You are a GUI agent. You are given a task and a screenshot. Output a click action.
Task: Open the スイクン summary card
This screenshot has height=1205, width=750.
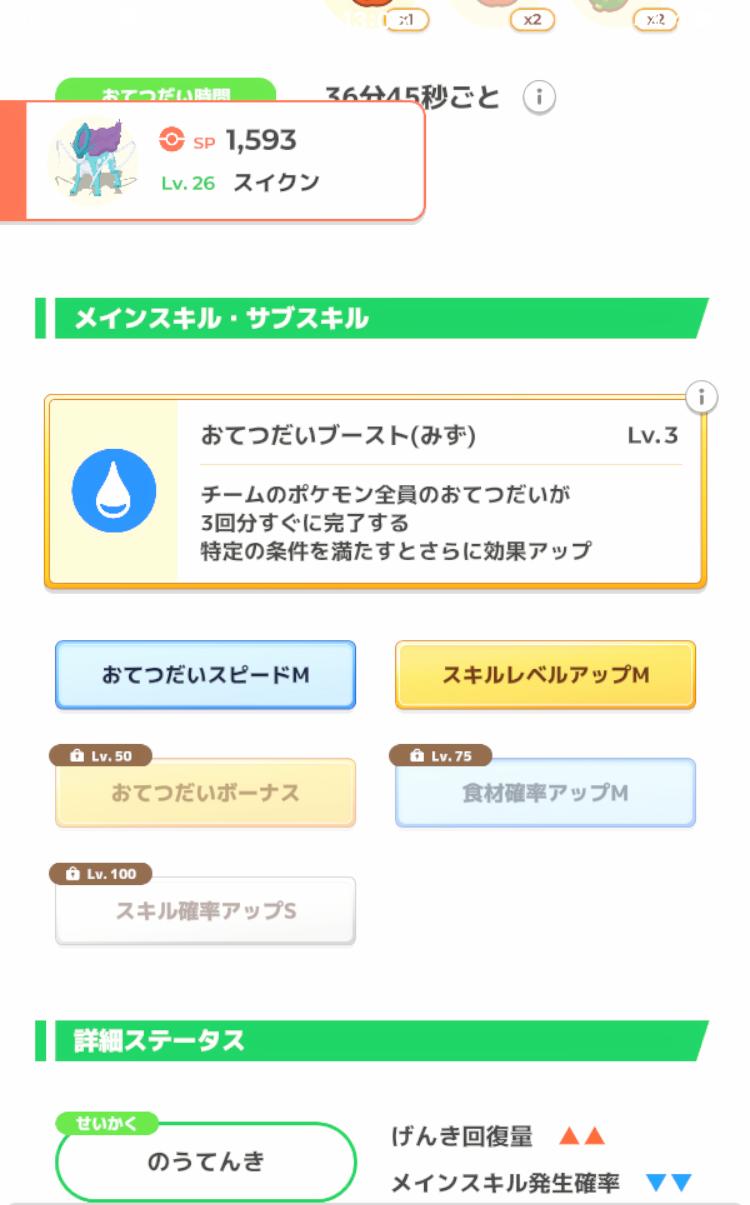[x=225, y=161]
